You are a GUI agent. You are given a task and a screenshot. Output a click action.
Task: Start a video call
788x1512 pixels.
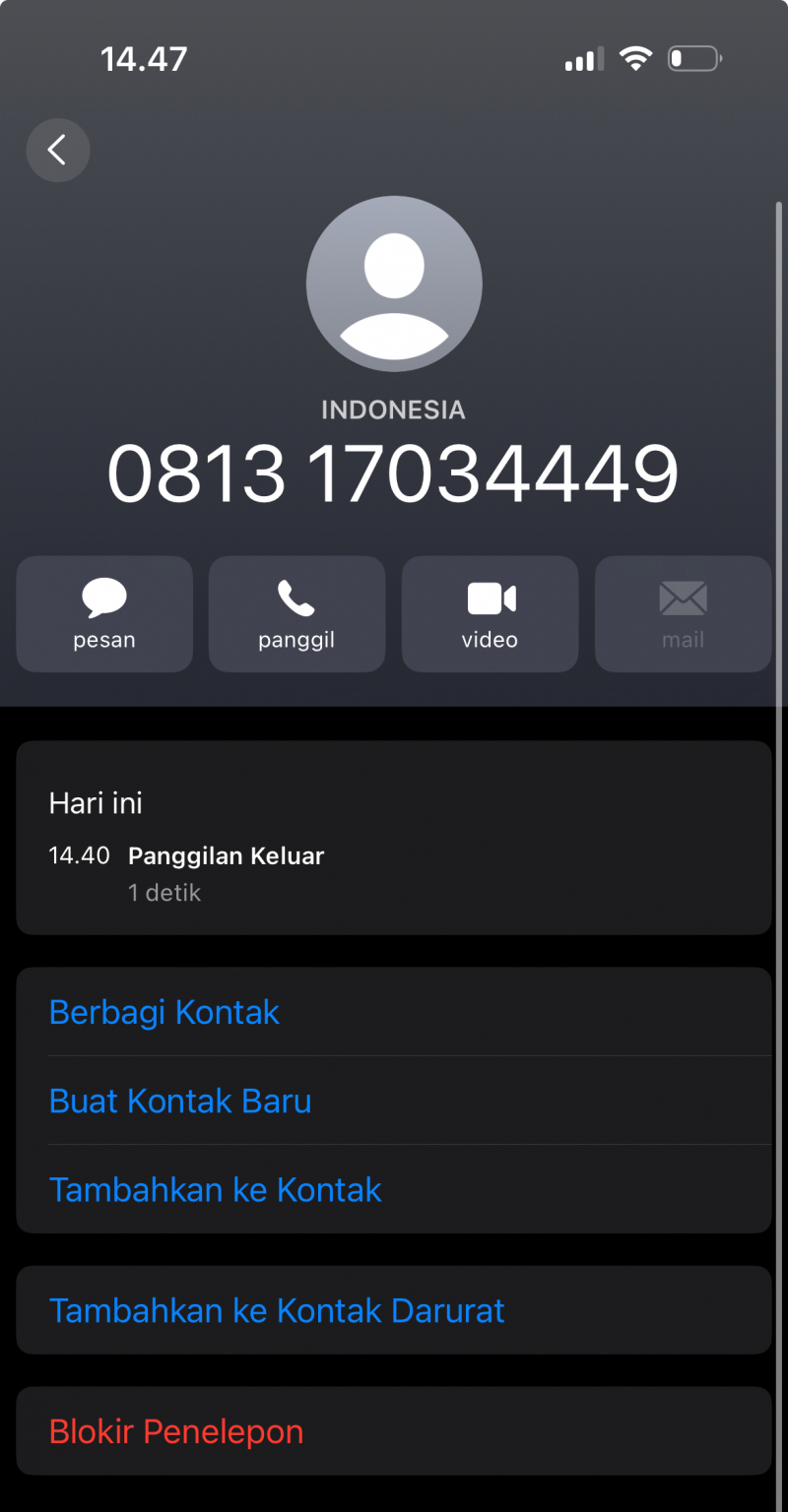click(x=490, y=614)
